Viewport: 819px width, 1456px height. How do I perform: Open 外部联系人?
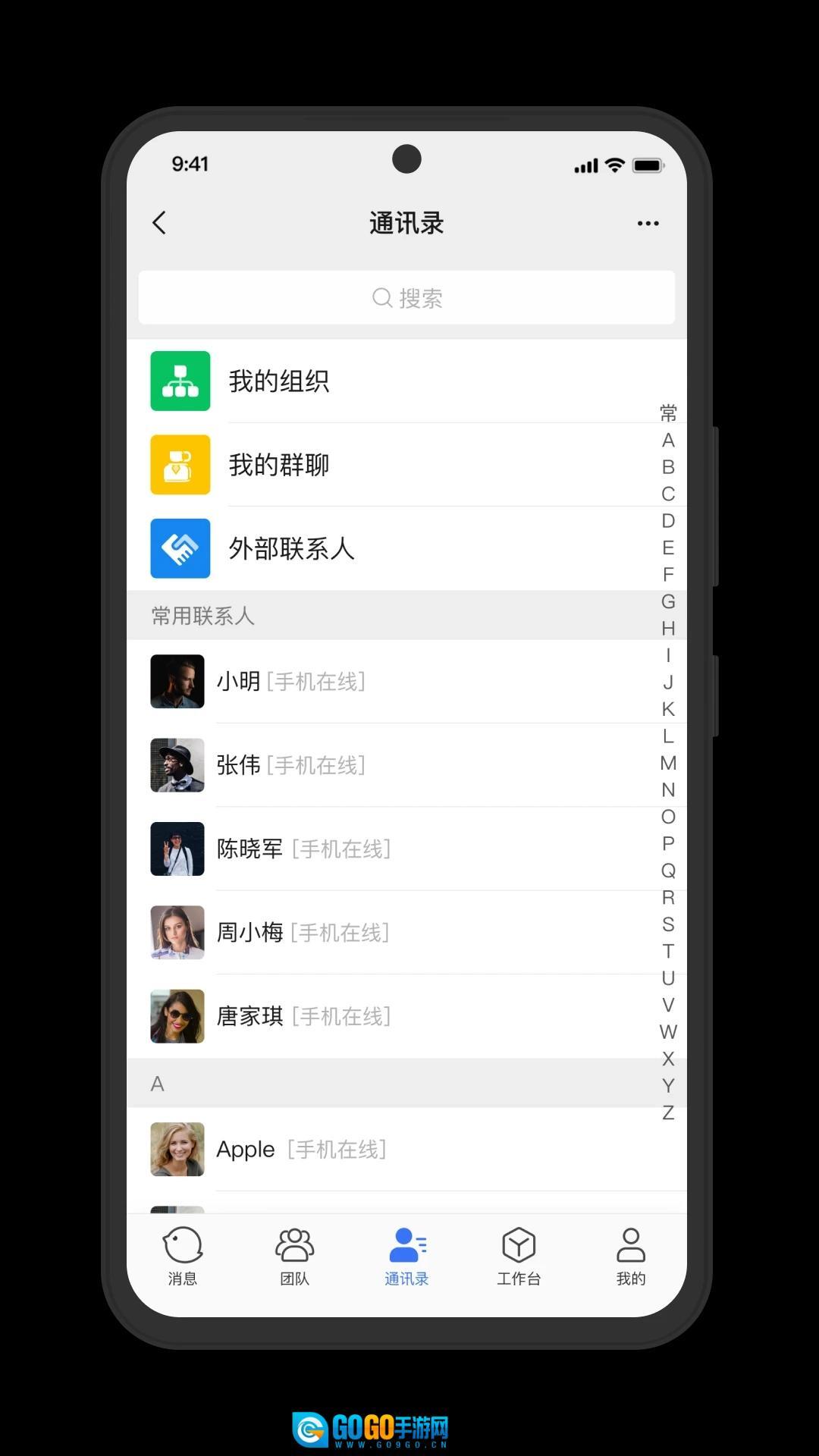click(x=292, y=548)
